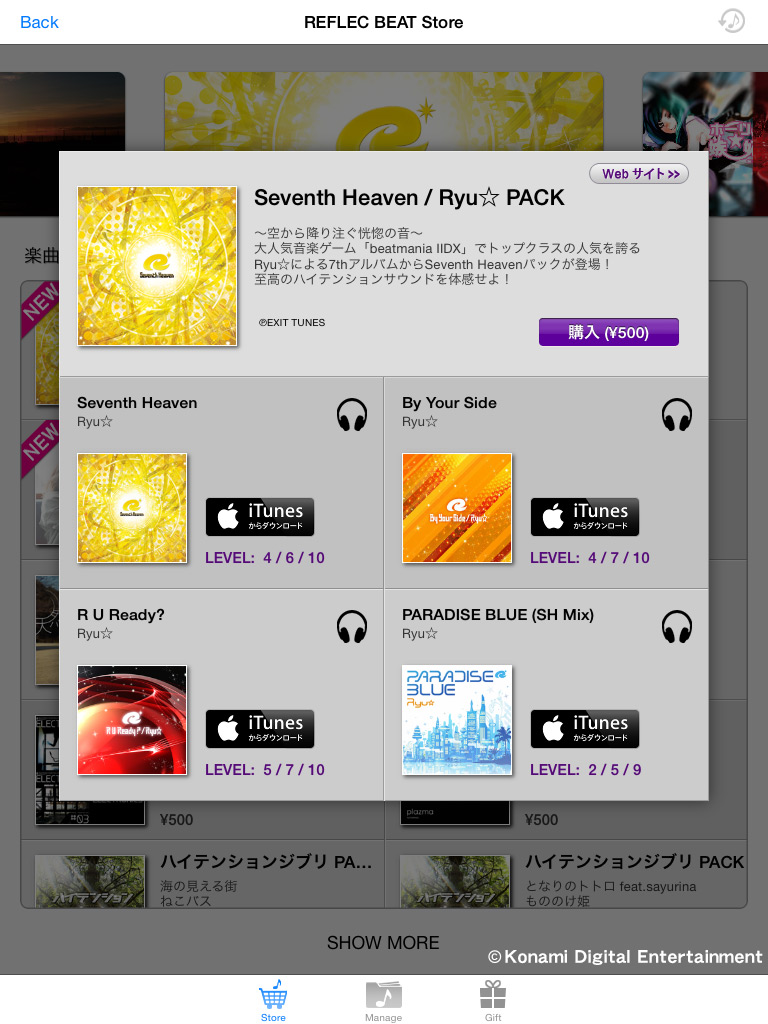The height and width of the screenshot is (1024, 768).
Task: Open iTunes download for R U Ready?
Action: [260, 728]
